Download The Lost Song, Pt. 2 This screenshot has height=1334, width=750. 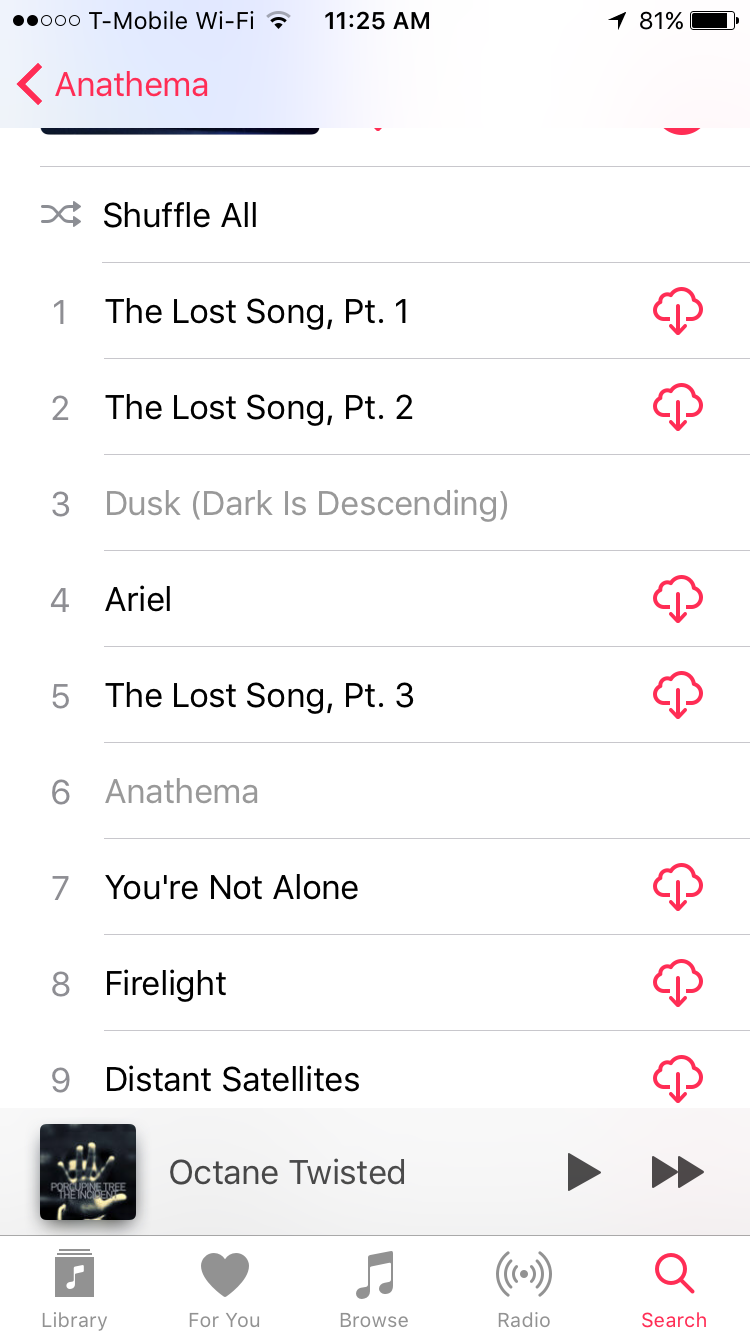coord(678,408)
